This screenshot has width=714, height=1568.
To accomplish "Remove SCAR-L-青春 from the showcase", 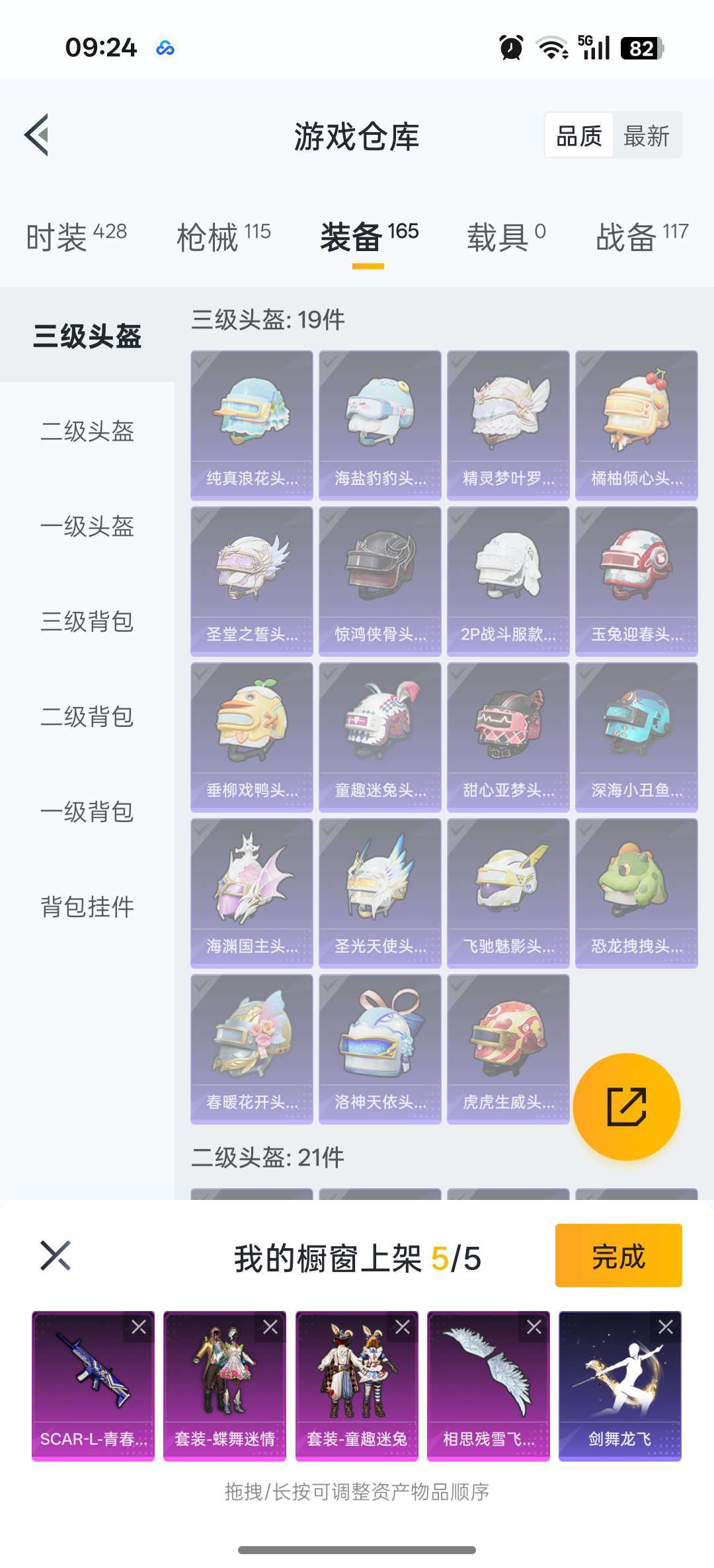I will [x=139, y=1327].
